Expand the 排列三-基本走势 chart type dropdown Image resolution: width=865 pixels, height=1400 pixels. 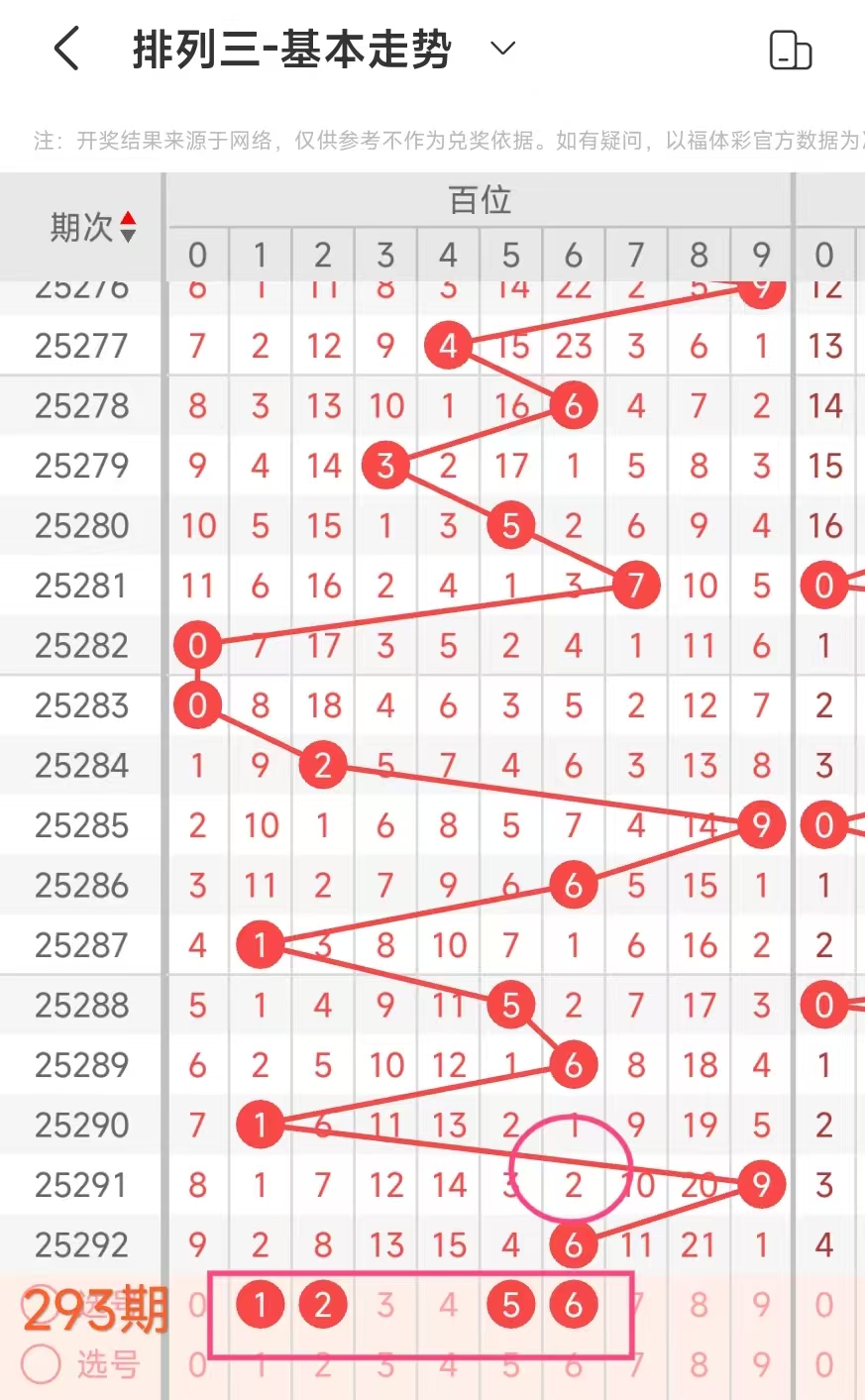pyautogui.click(x=503, y=49)
